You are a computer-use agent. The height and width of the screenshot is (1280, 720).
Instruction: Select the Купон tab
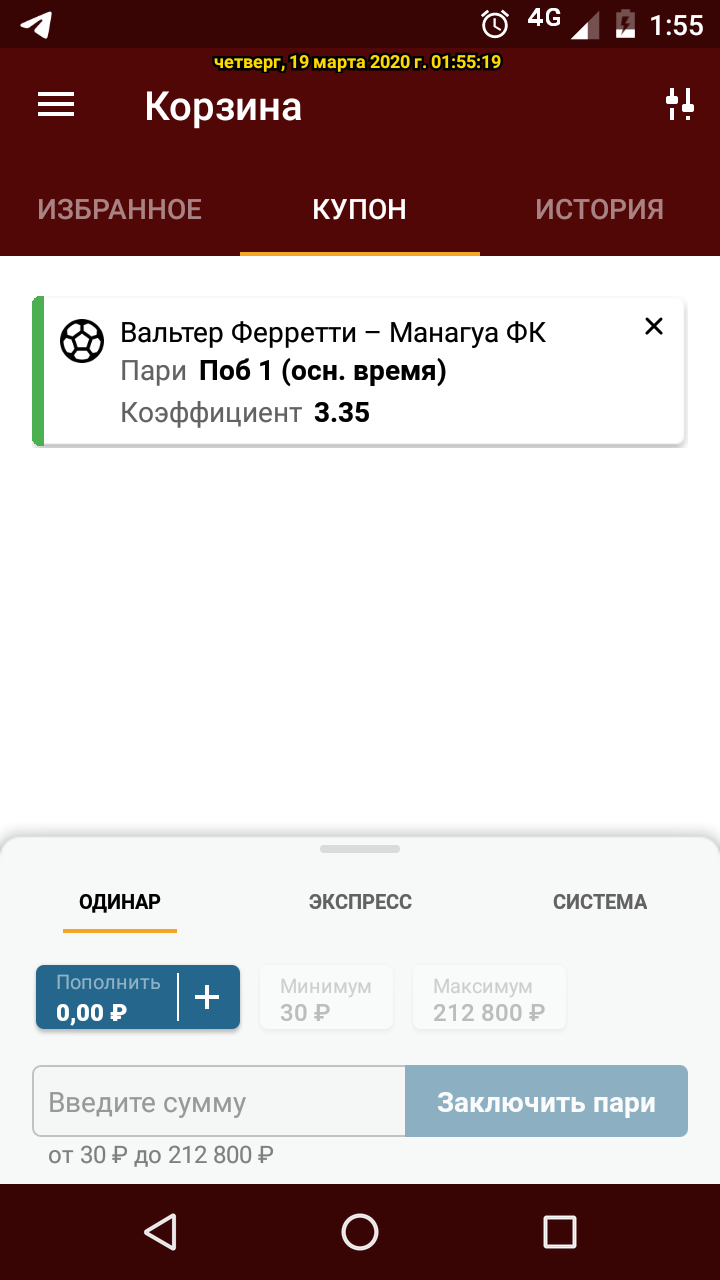[x=360, y=209]
